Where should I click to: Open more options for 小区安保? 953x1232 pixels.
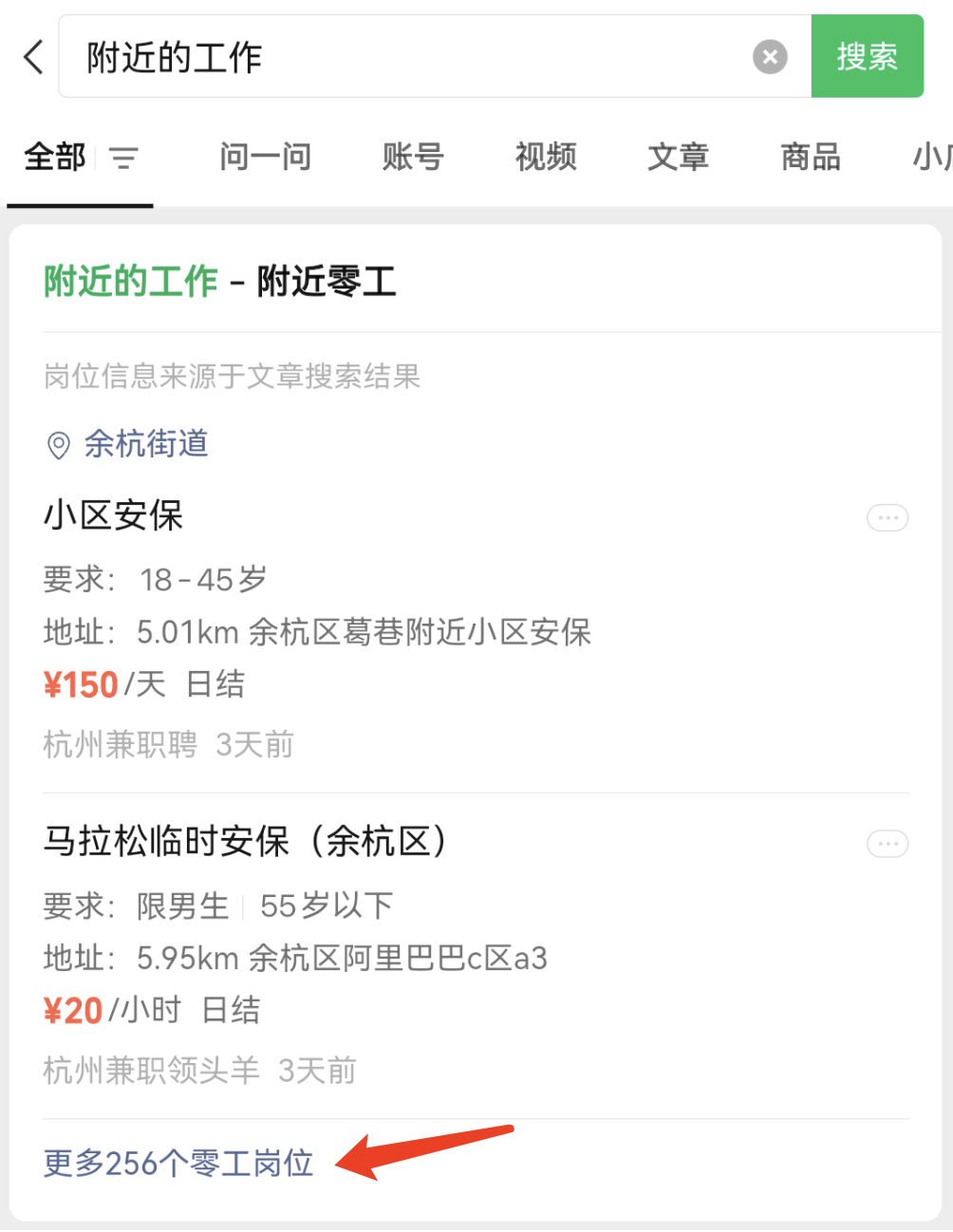888,518
